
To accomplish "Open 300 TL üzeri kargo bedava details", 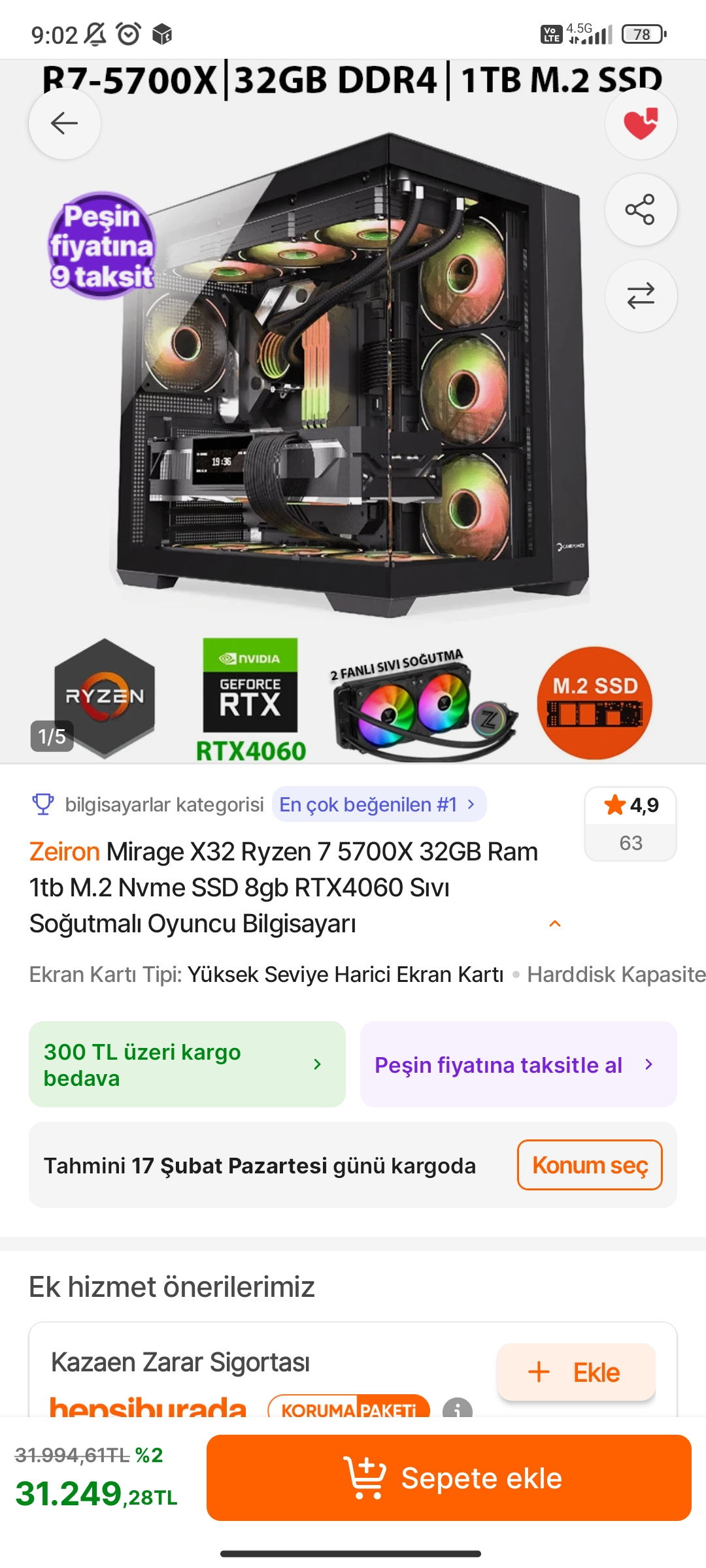I will point(187,1064).
